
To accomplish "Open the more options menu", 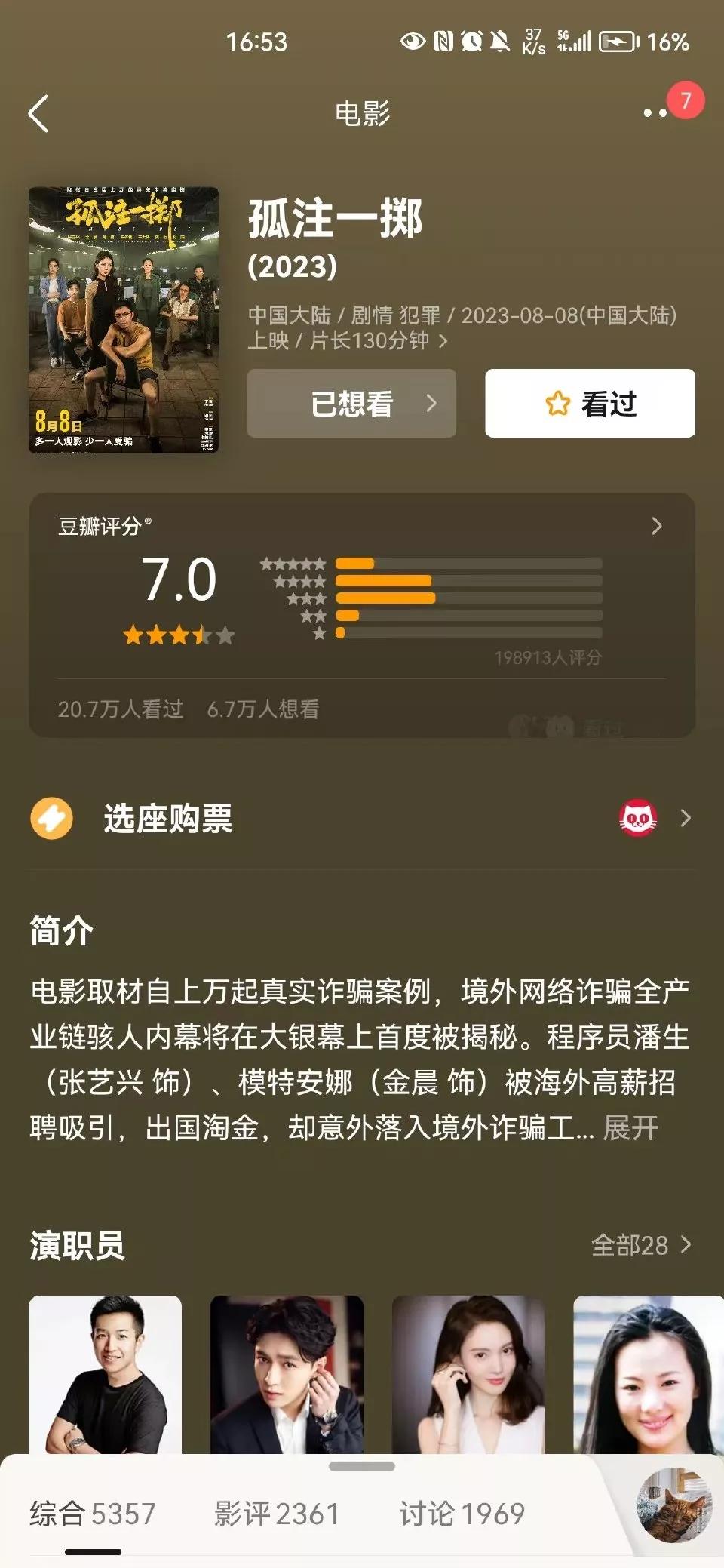I will coord(655,113).
